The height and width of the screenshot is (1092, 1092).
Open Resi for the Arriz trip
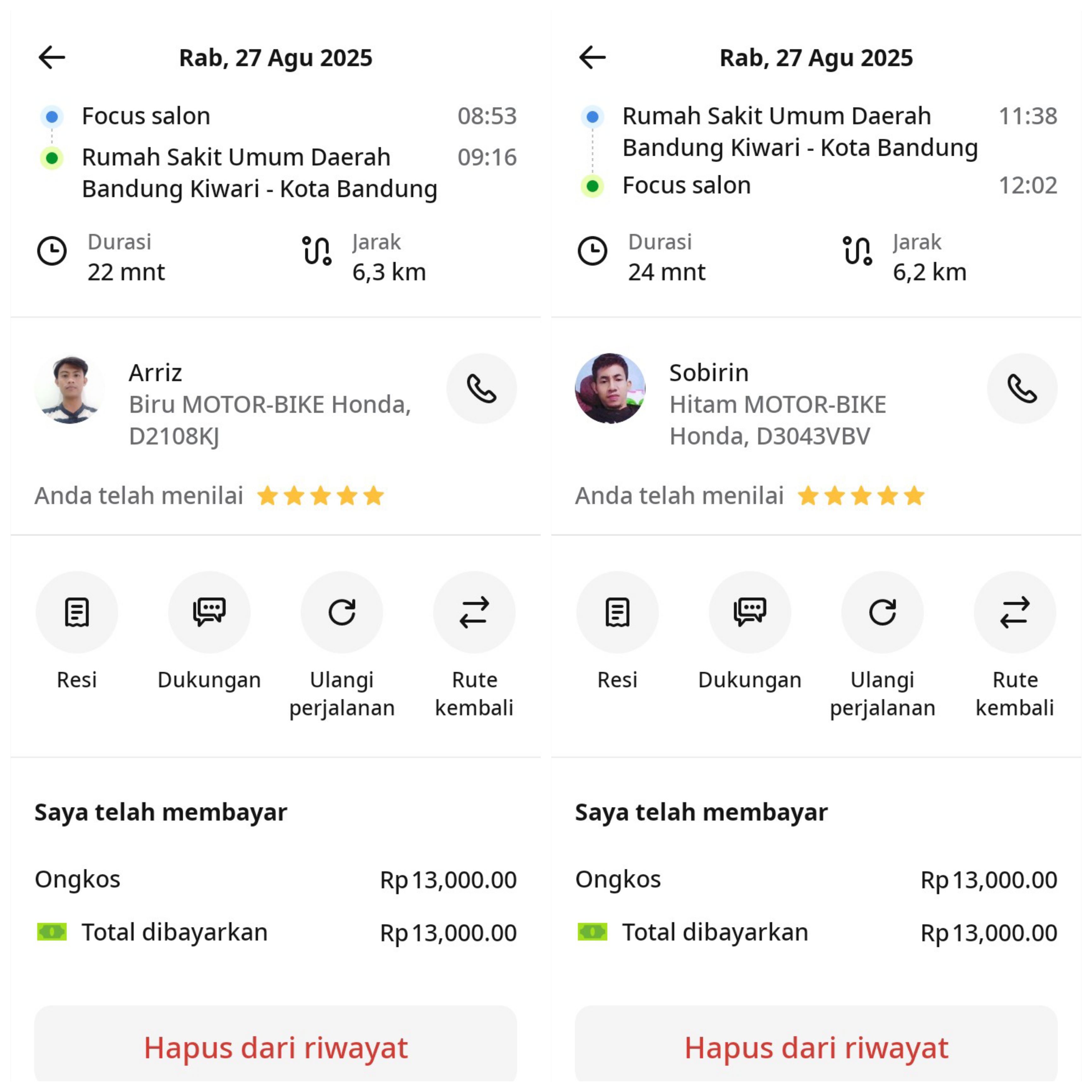click(77, 612)
